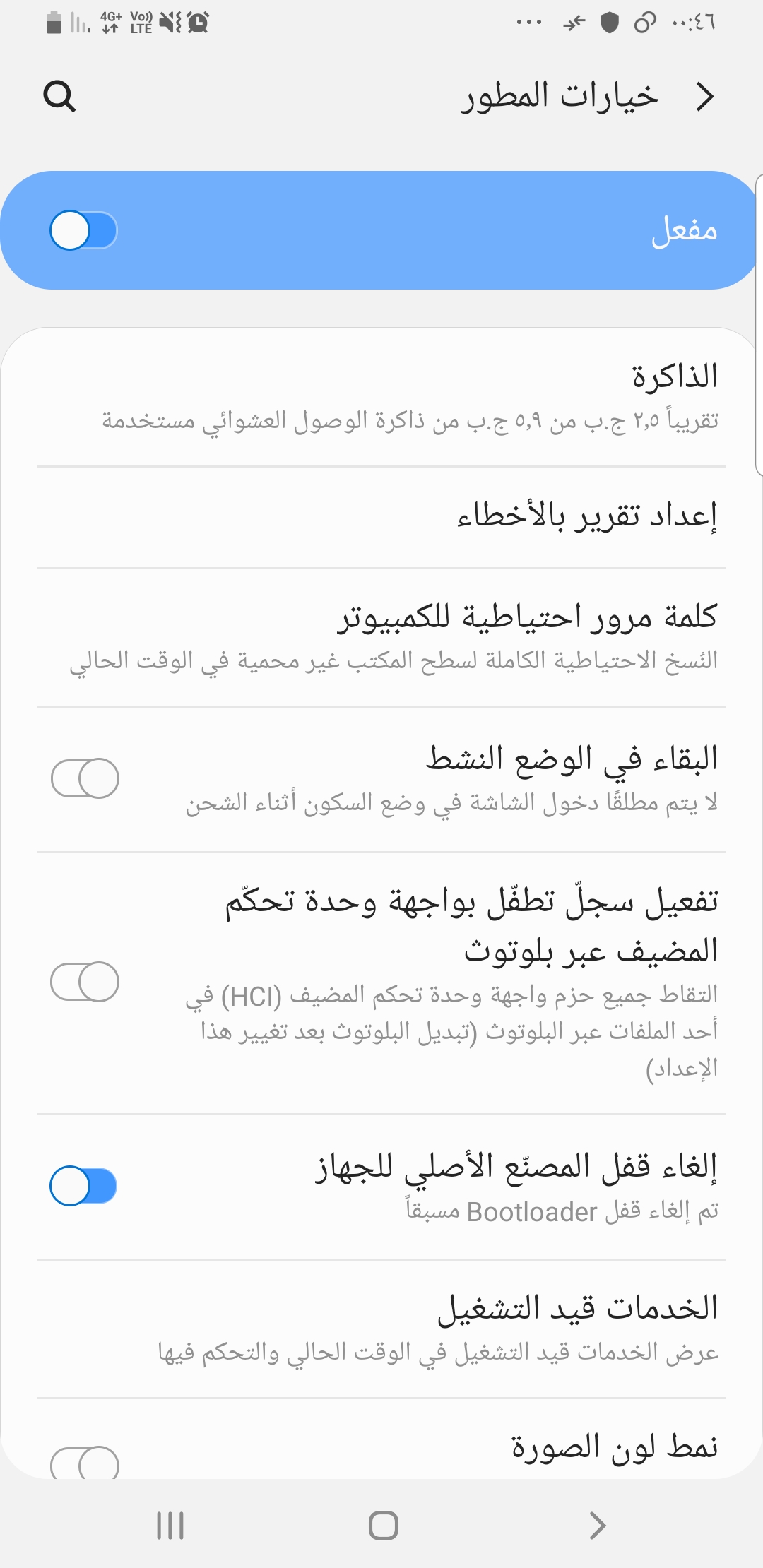
Task: Turn off the مفعل developer options switch
Action: point(83,230)
